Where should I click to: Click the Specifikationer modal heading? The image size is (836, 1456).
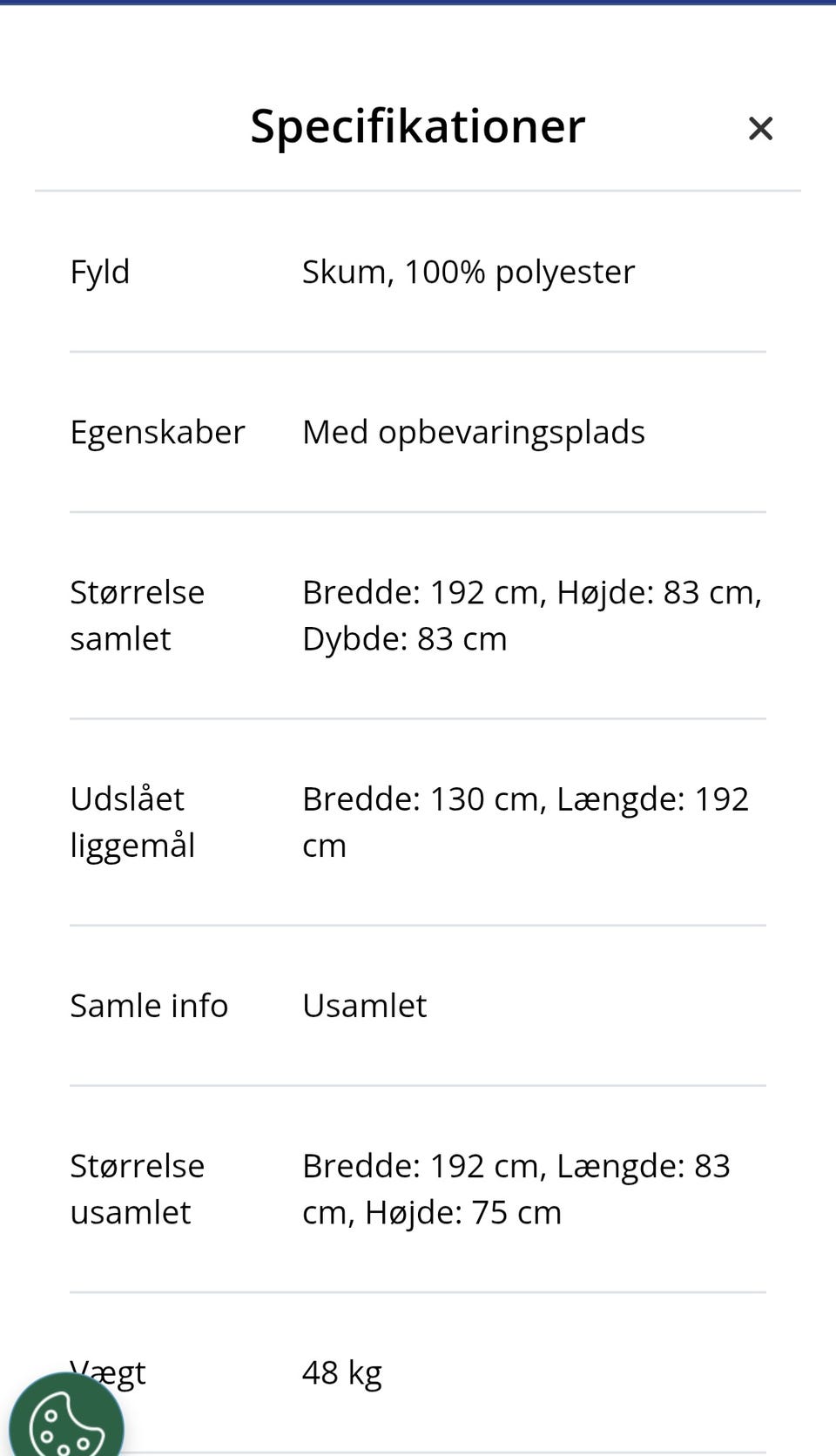417,125
